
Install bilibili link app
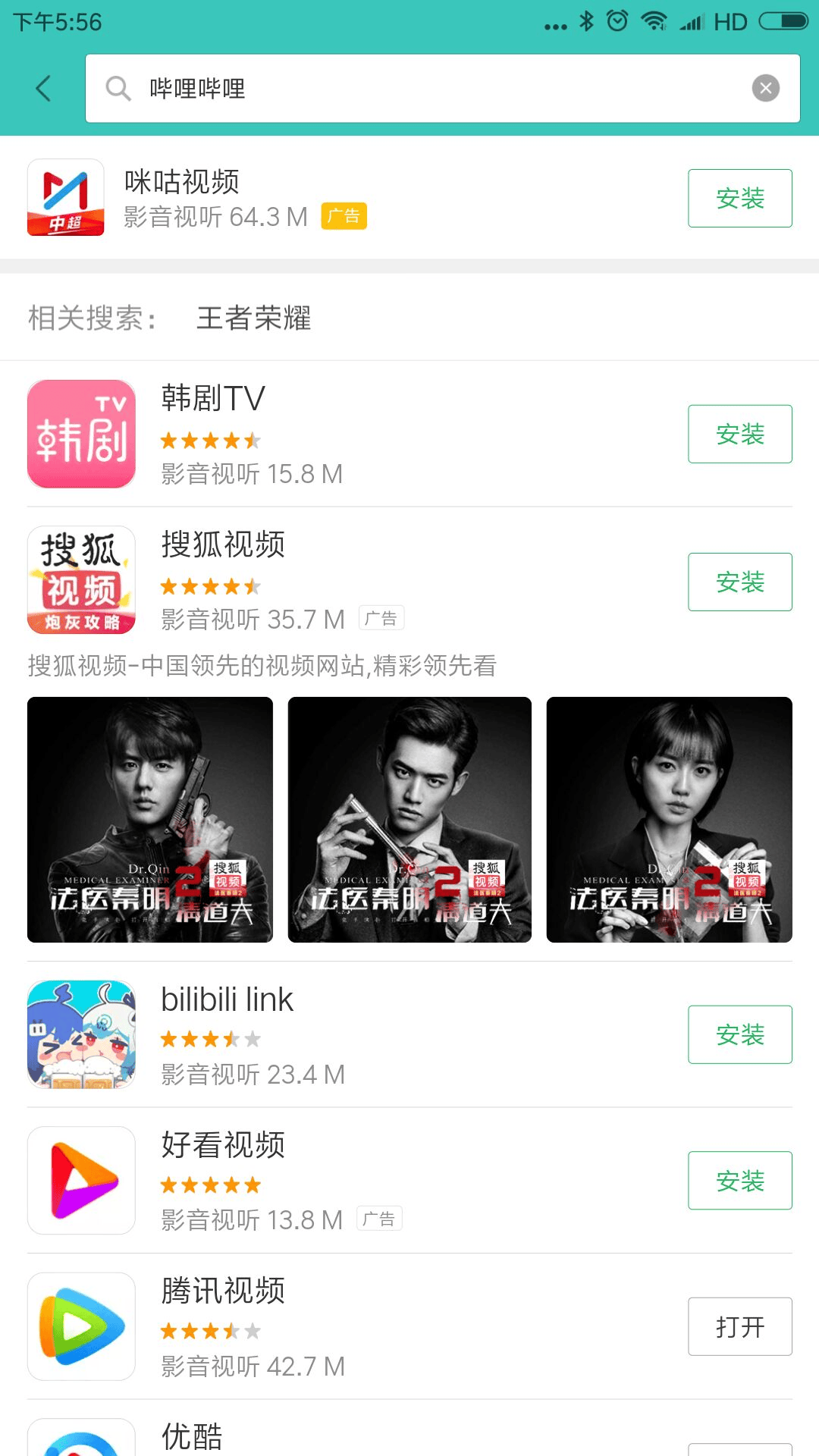[x=739, y=1035]
